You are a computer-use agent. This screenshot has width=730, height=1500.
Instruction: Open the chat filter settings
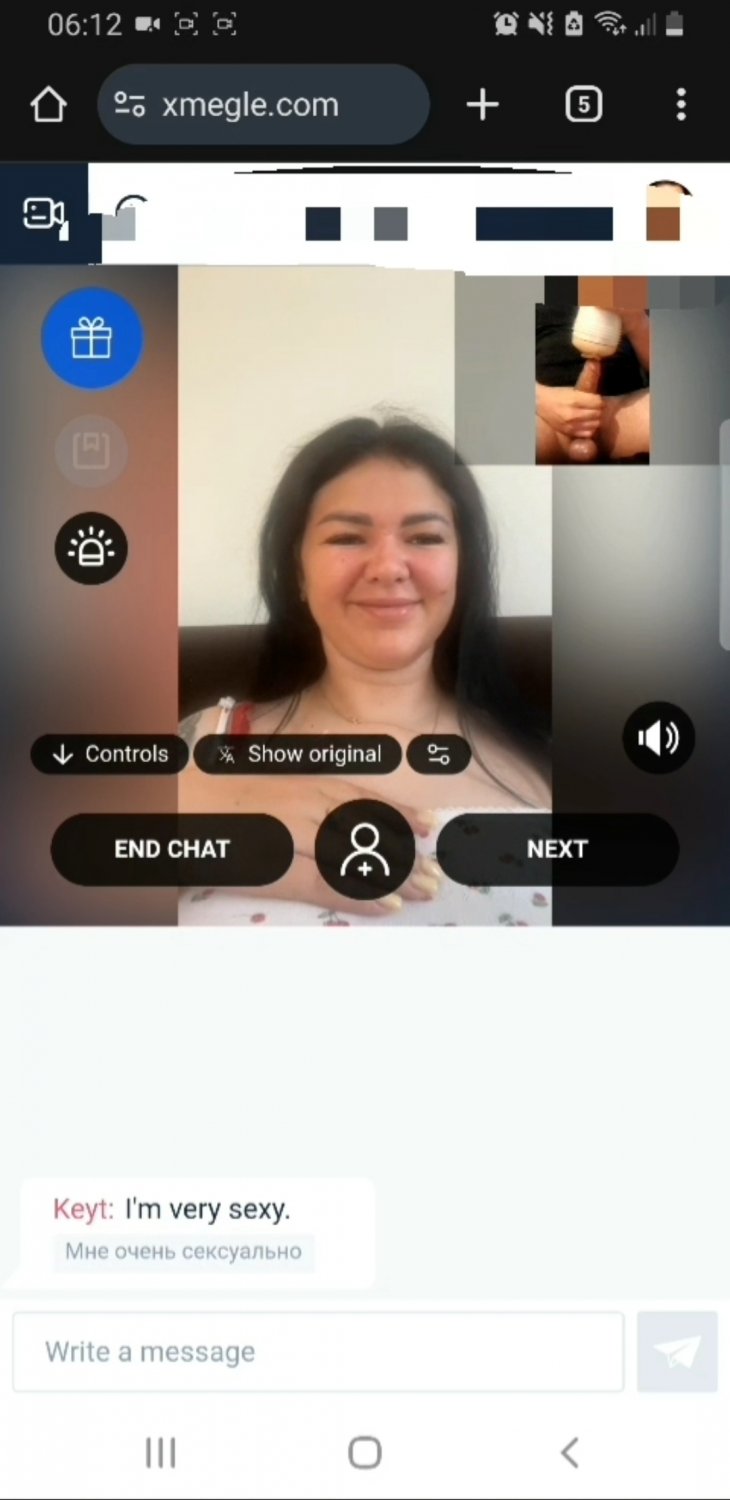pyautogui.click(x=438, y=754)
